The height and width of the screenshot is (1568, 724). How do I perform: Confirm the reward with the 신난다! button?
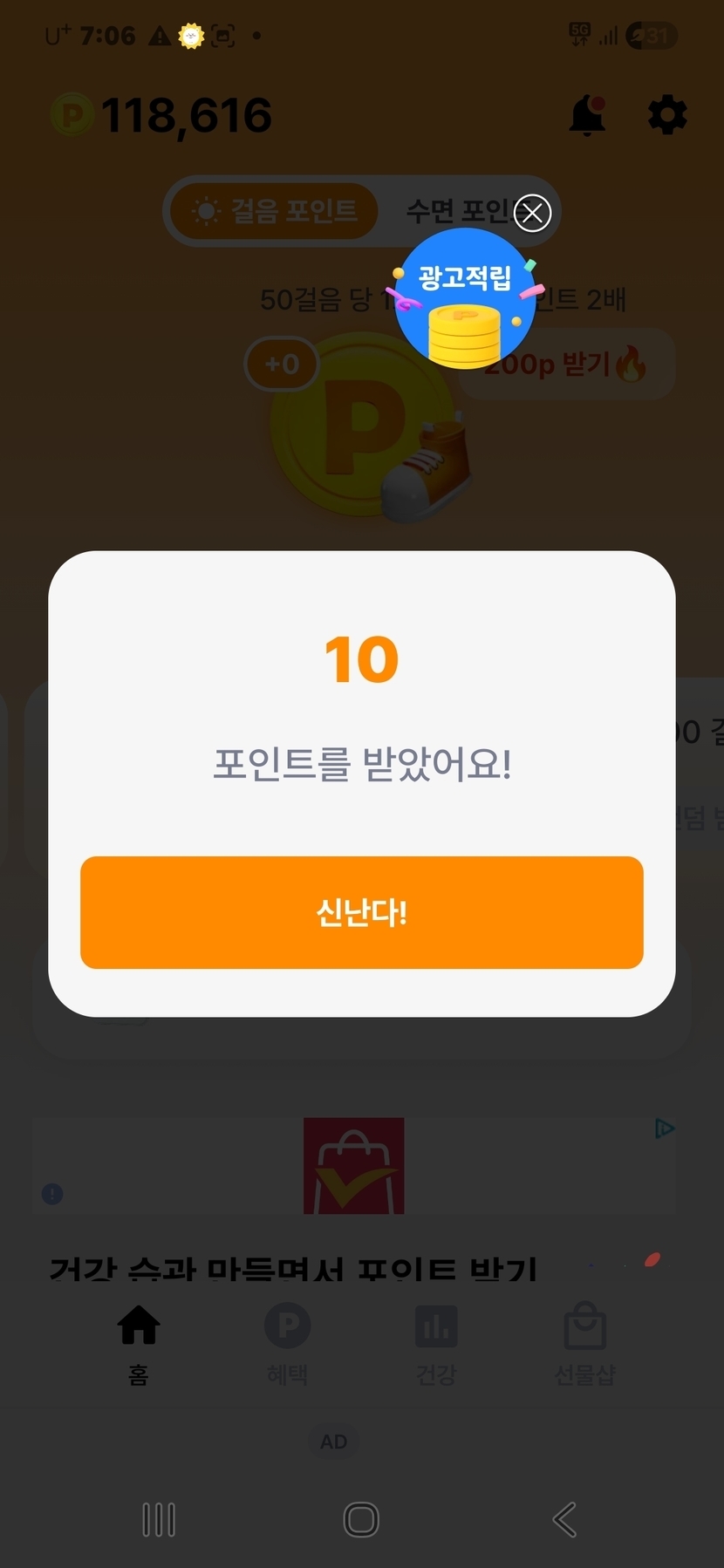361,911
